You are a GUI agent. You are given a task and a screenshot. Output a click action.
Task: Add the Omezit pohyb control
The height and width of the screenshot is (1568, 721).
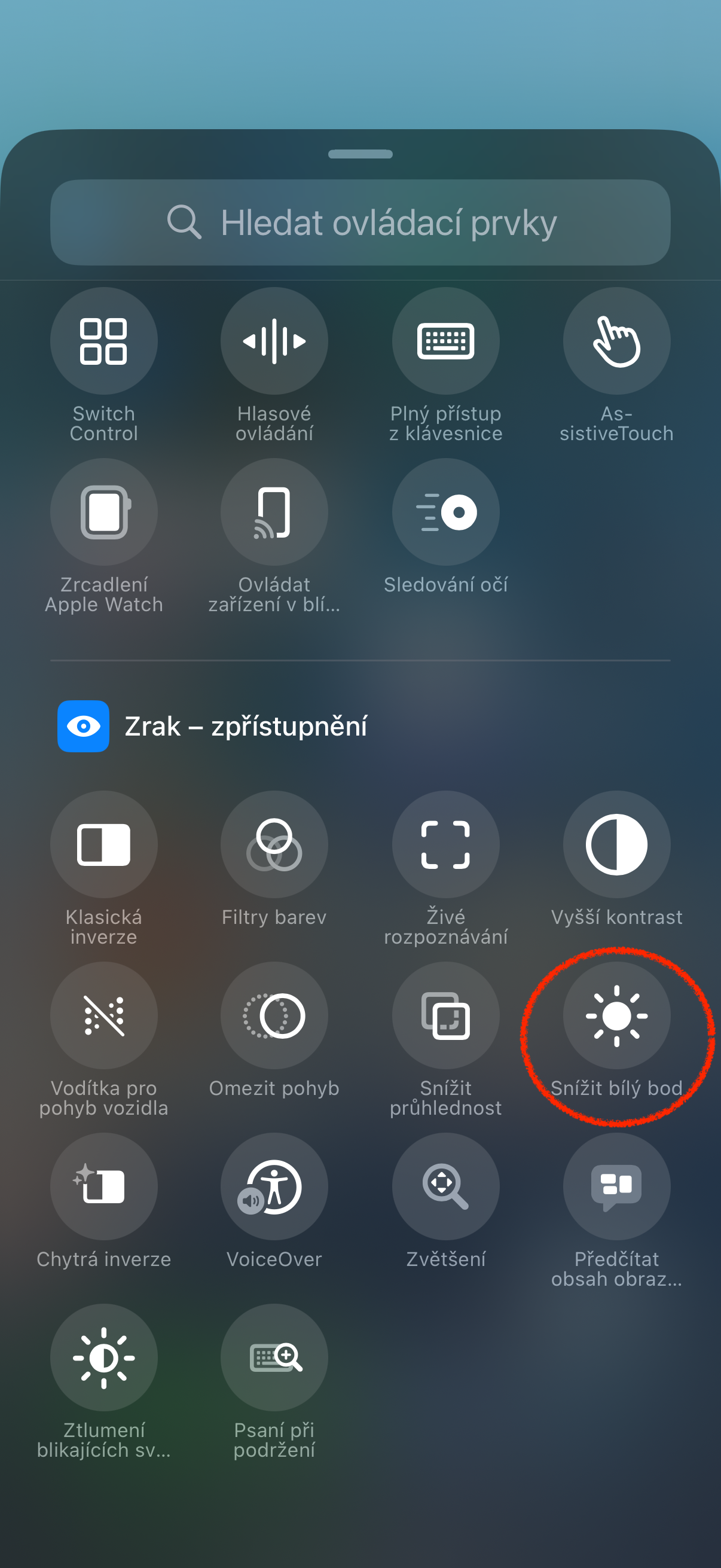click(x=274, y=1015)
